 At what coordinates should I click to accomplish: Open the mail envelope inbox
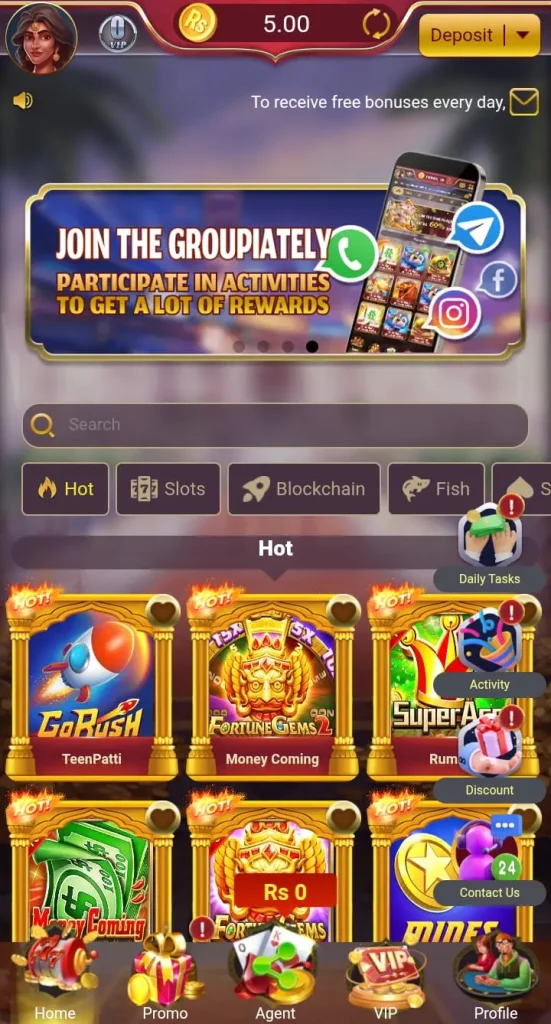(524, 102)
